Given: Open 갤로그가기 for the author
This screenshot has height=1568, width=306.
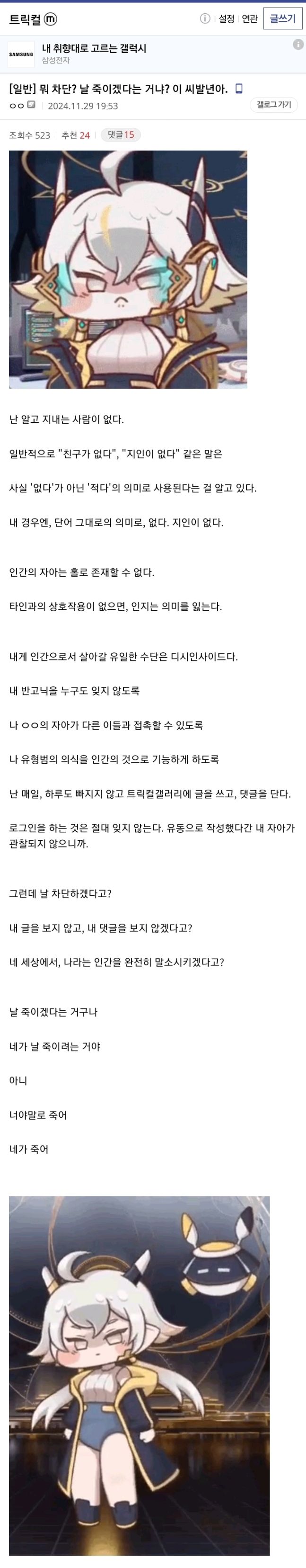Looking at the screenshot, I should click(274, 105).
